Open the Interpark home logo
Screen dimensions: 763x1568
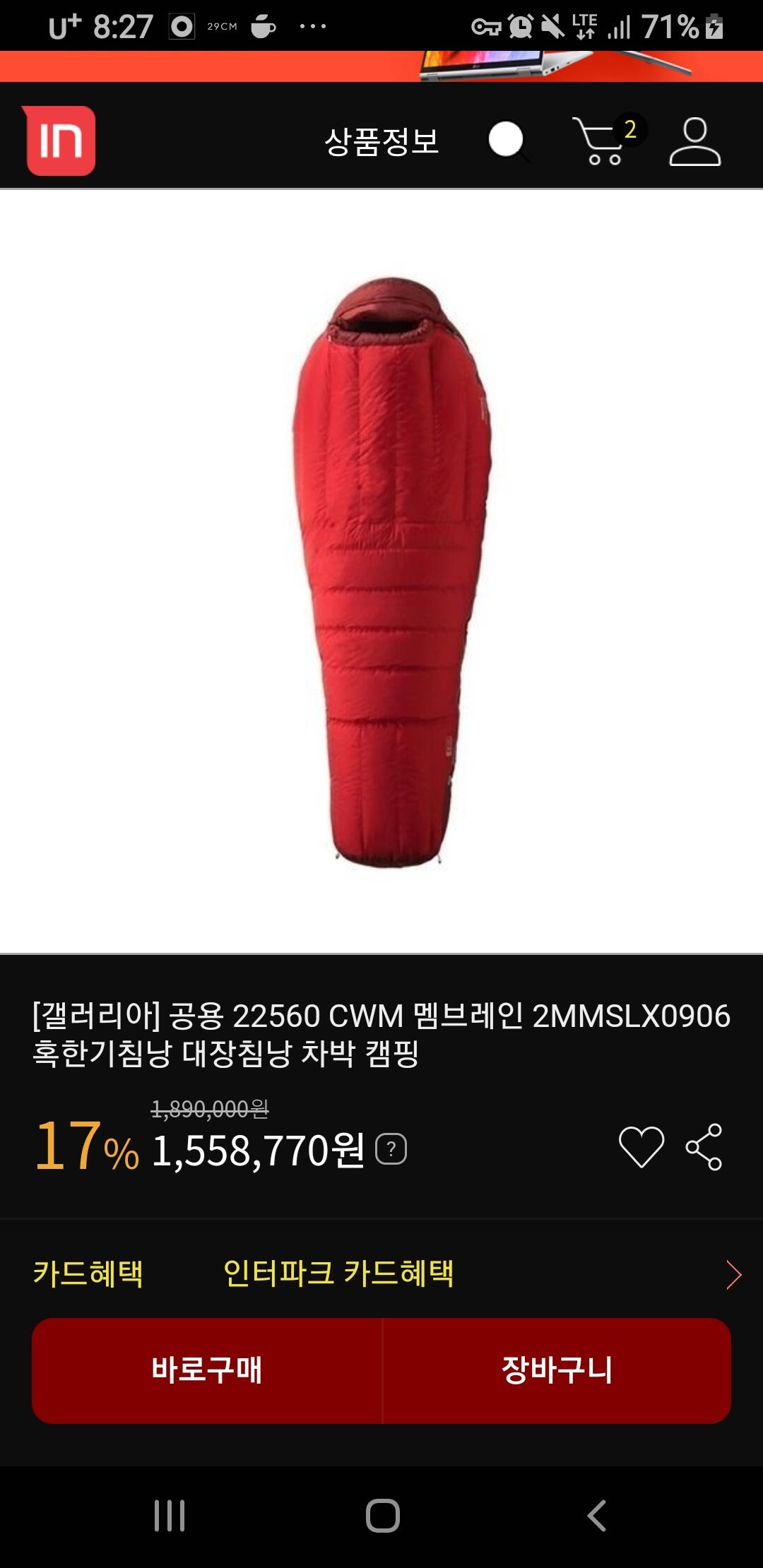pos(60,140)
